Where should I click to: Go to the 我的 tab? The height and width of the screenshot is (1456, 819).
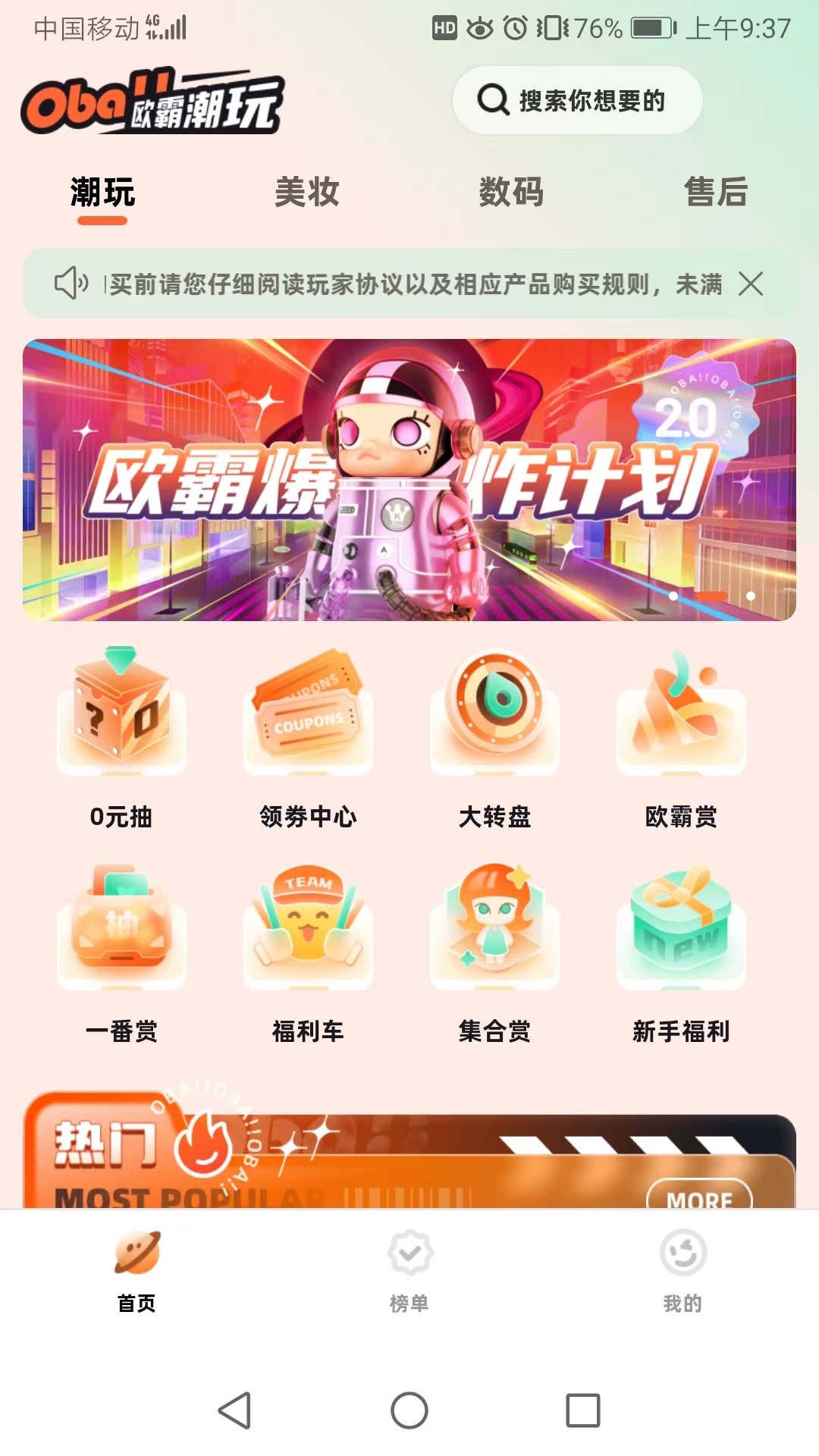tap(682, 1270)
